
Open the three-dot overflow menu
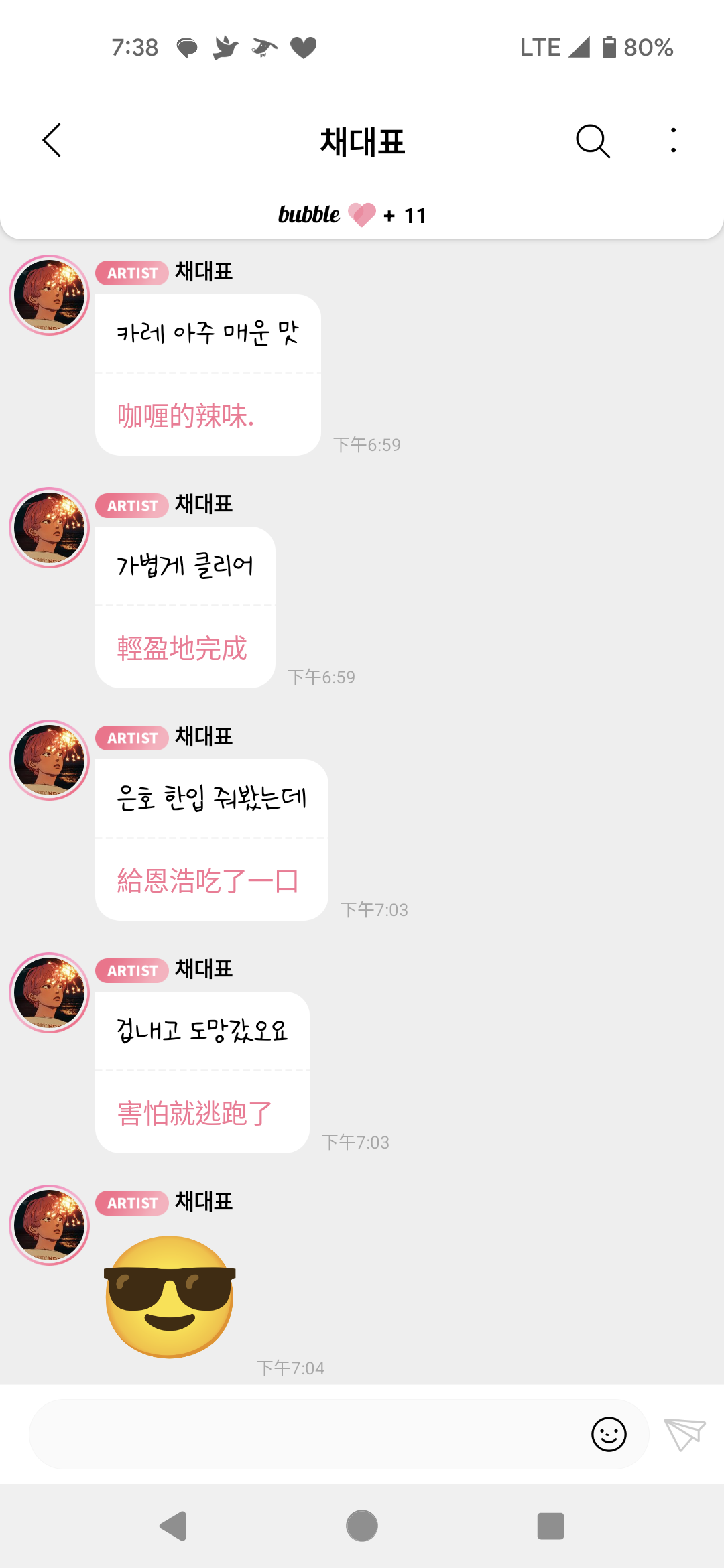673,140
